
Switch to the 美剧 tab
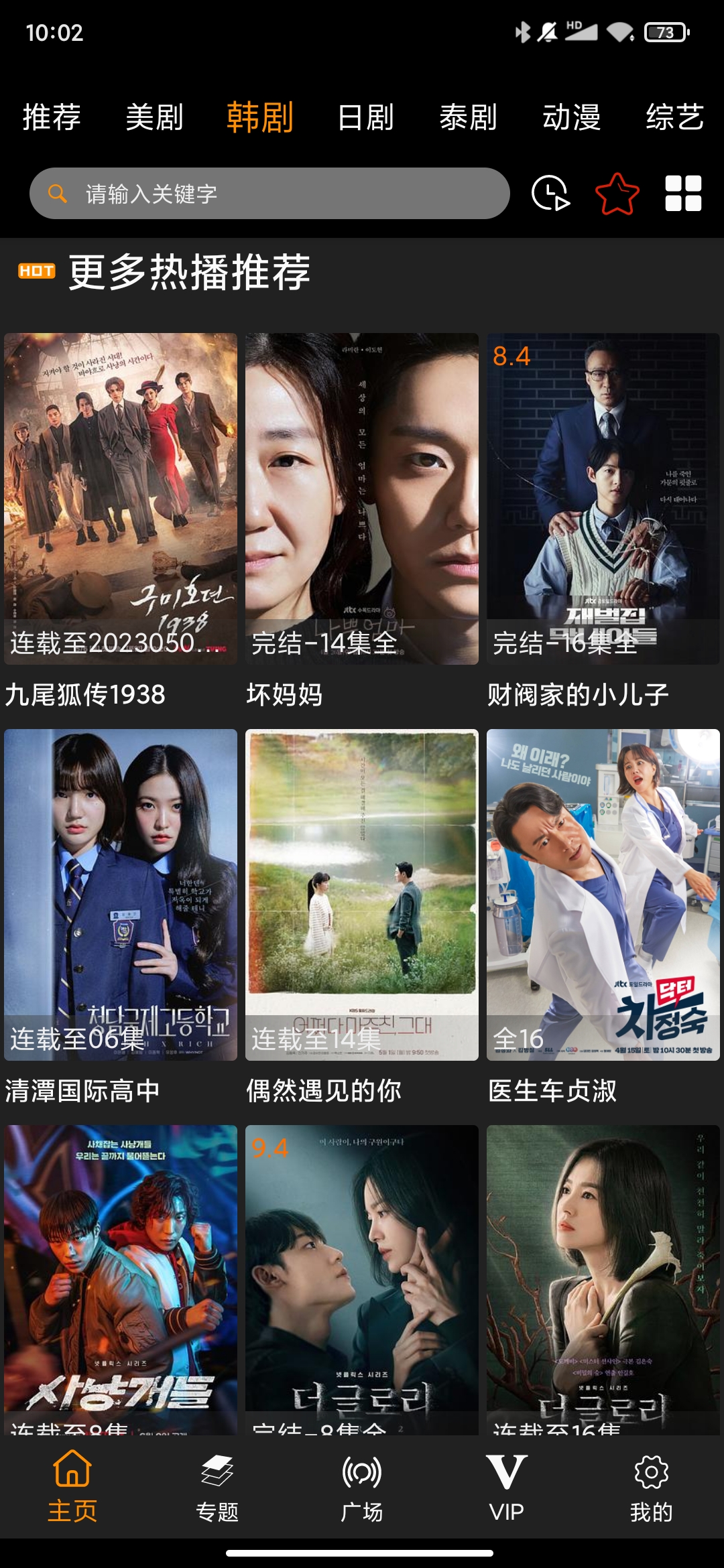pos(155,117)
